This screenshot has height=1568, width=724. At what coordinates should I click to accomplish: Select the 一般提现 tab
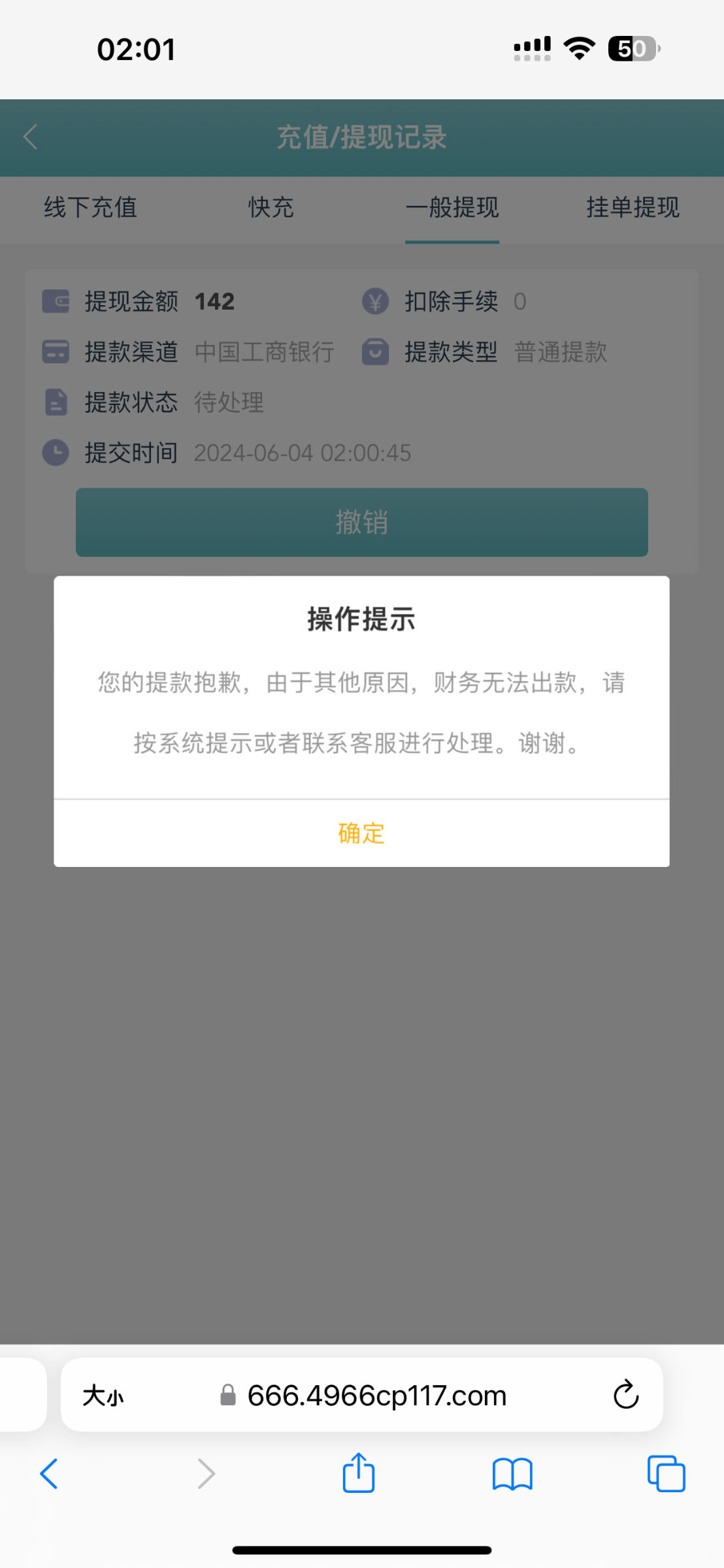452,208
